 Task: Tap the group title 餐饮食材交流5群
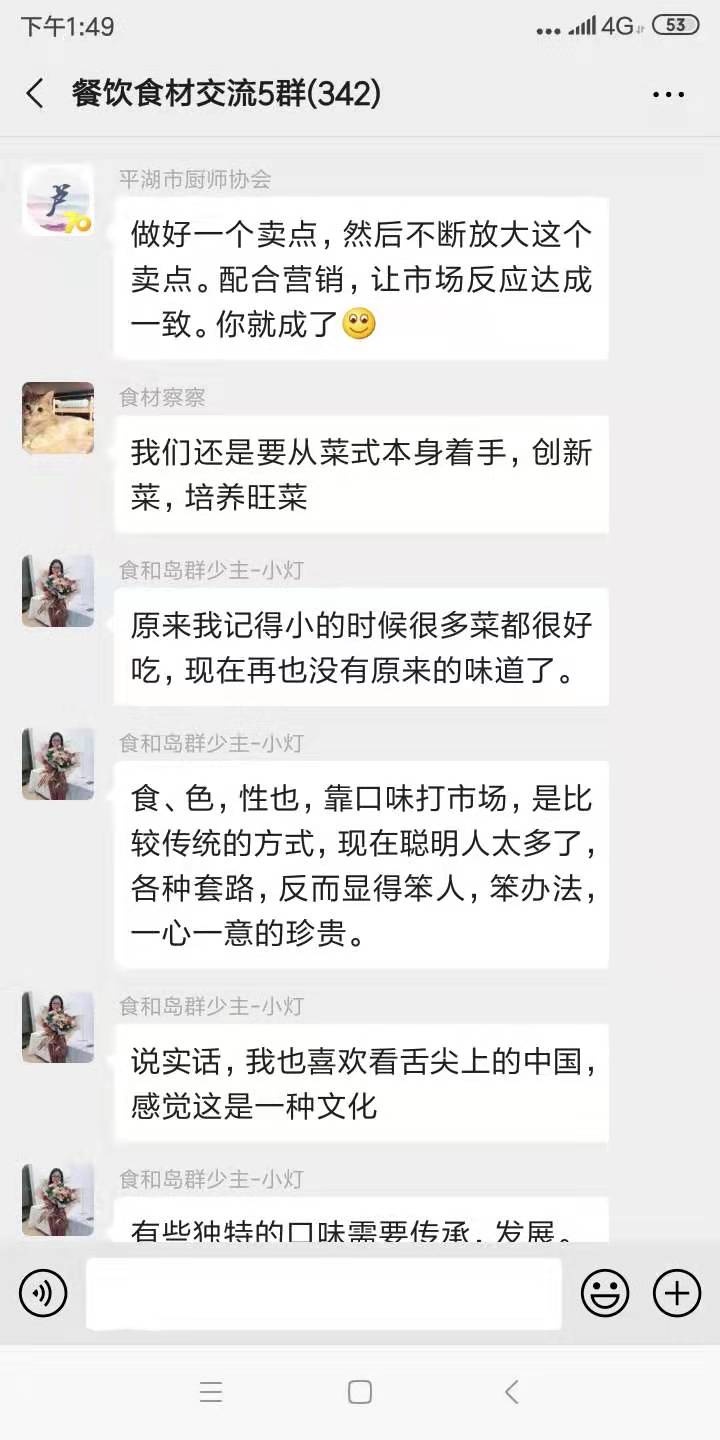click(x=222, y=94)
